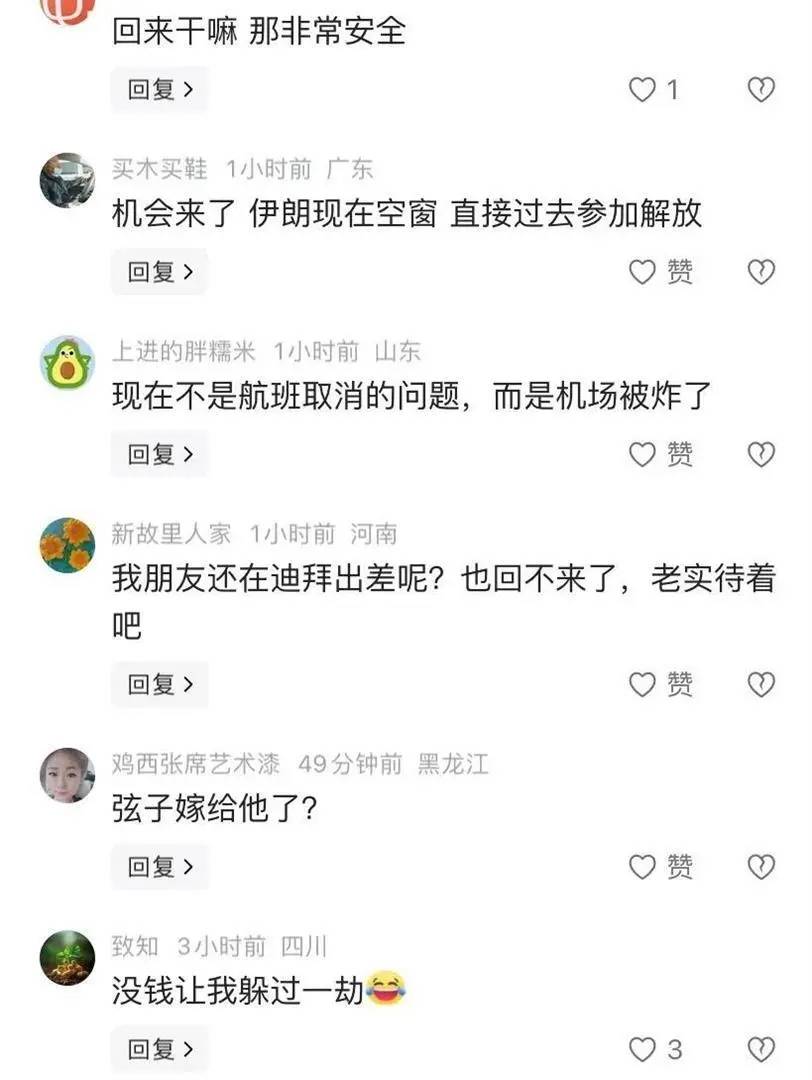
Task: Dislike 上进的胖糯米's comment
Action: (761, 455)
